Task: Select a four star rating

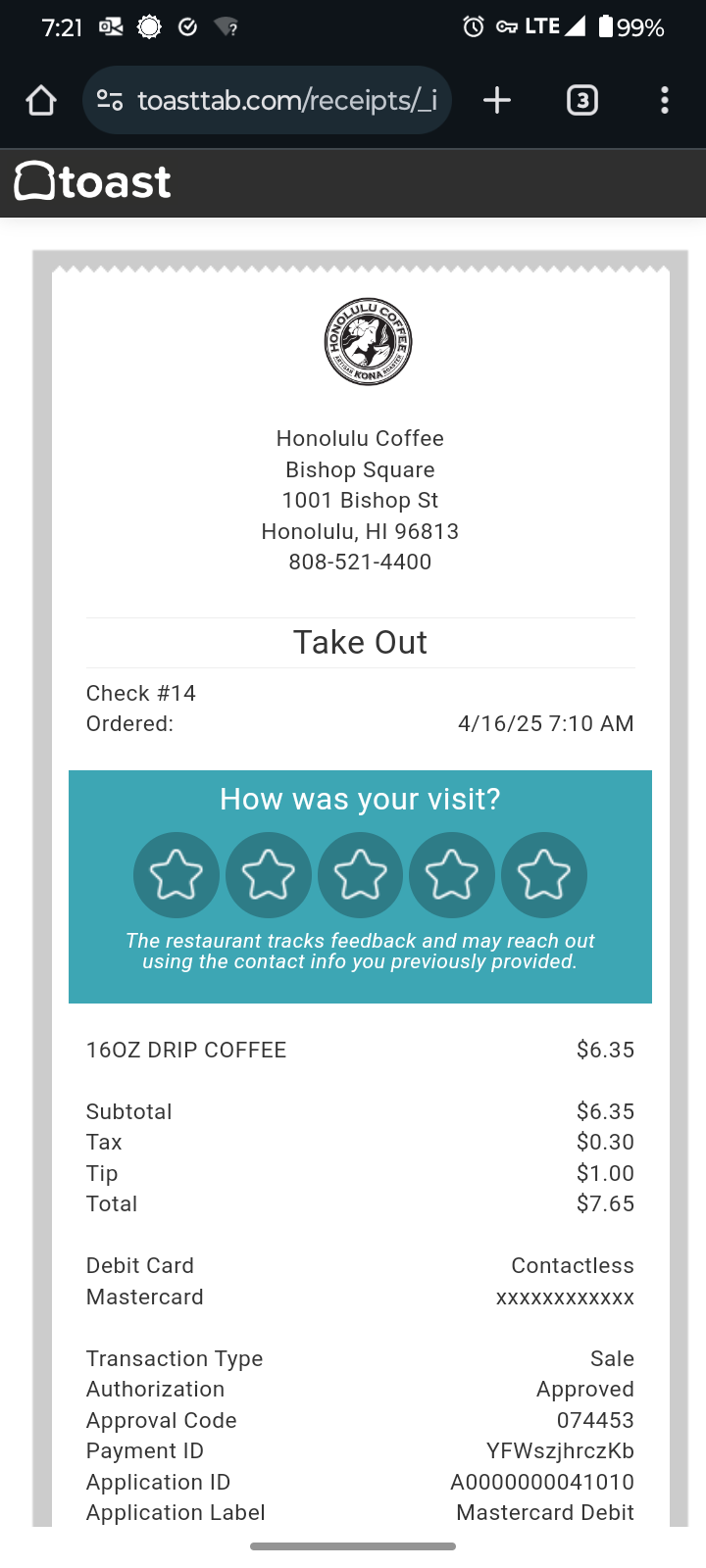Action: (x=452, y=875)
